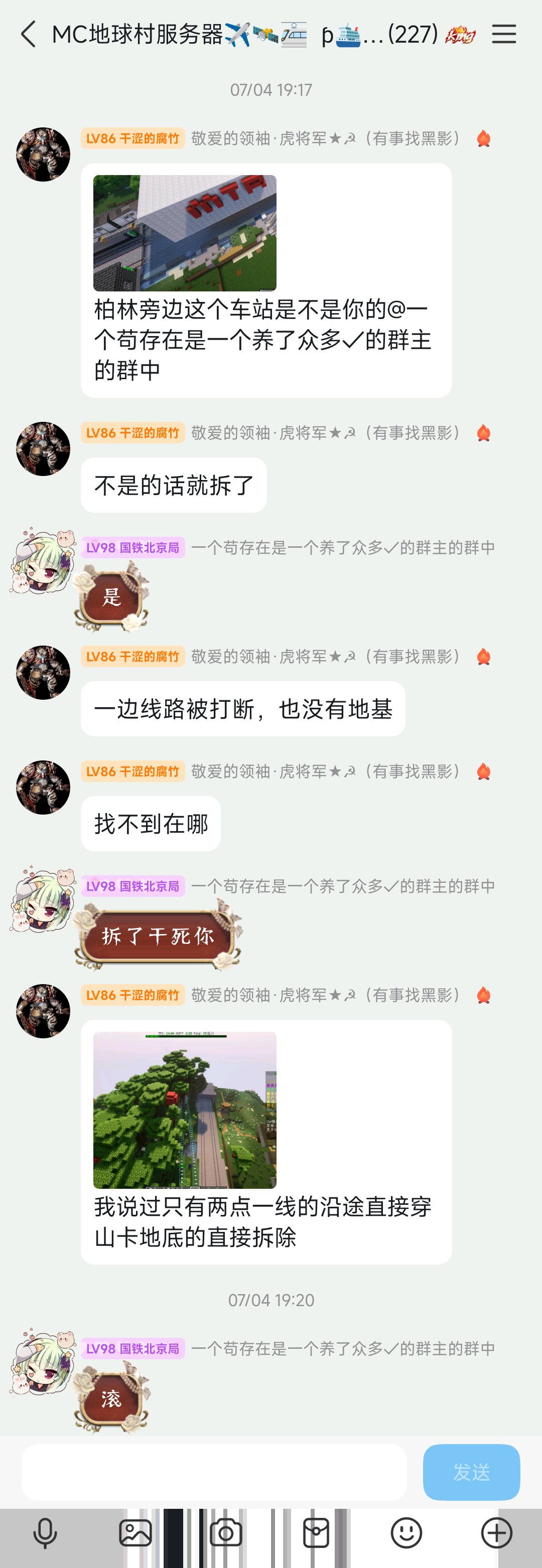
Task: Open the MTR station screenshot image
Action: 185,233
